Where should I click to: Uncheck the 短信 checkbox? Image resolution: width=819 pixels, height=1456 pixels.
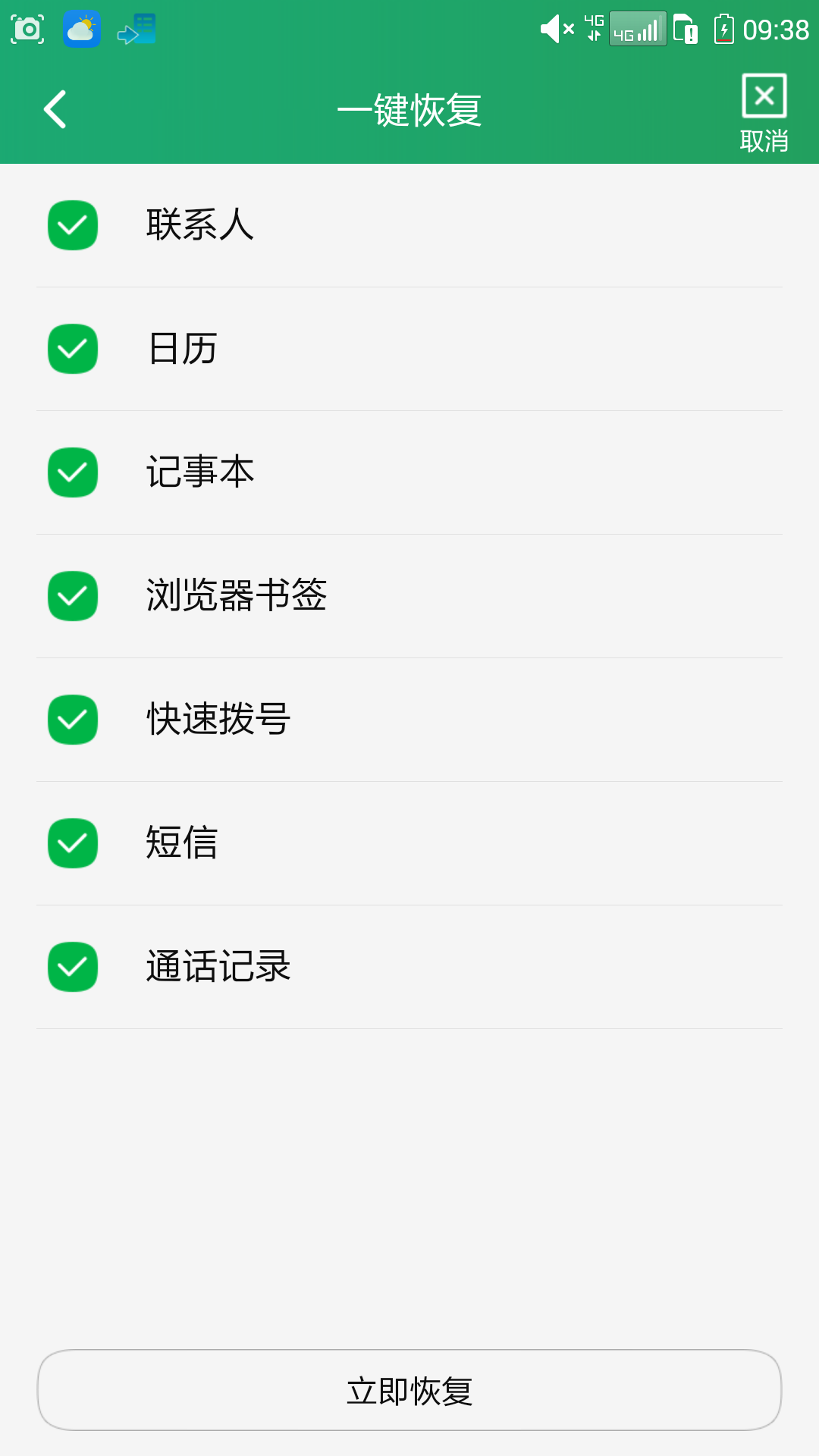click(72, 843)
